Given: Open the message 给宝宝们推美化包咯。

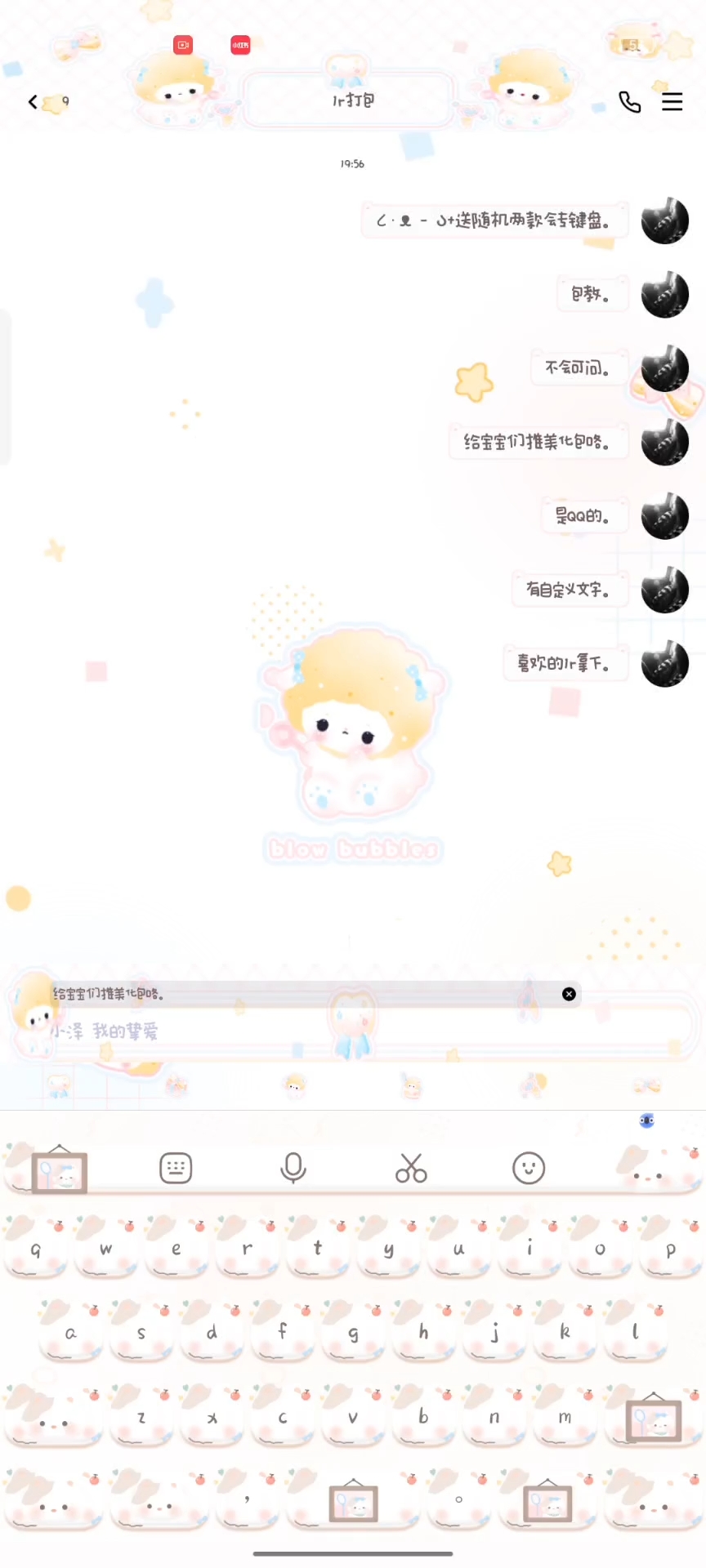Looking at the screenshot, I should 538,442.
